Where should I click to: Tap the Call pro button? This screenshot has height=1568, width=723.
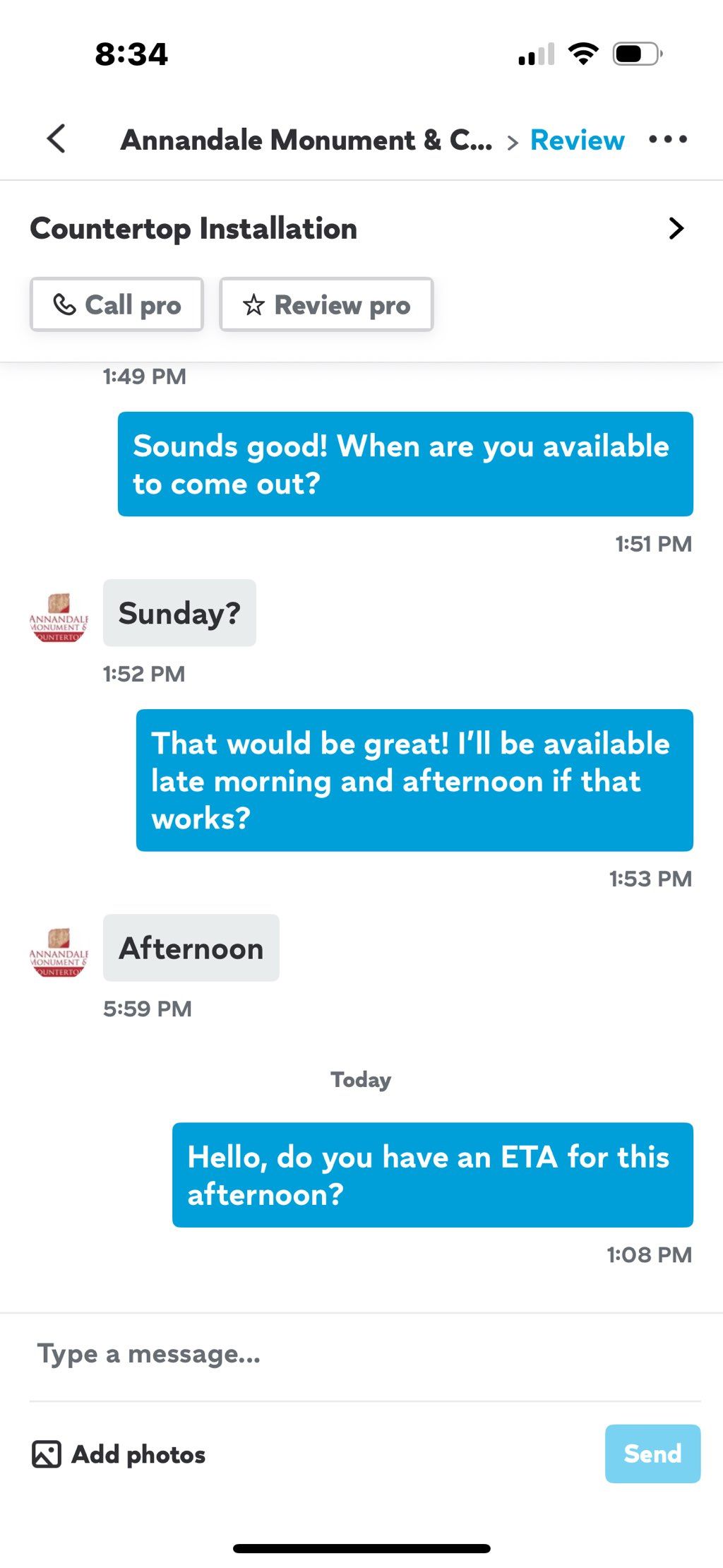click(x=116, y=304)
